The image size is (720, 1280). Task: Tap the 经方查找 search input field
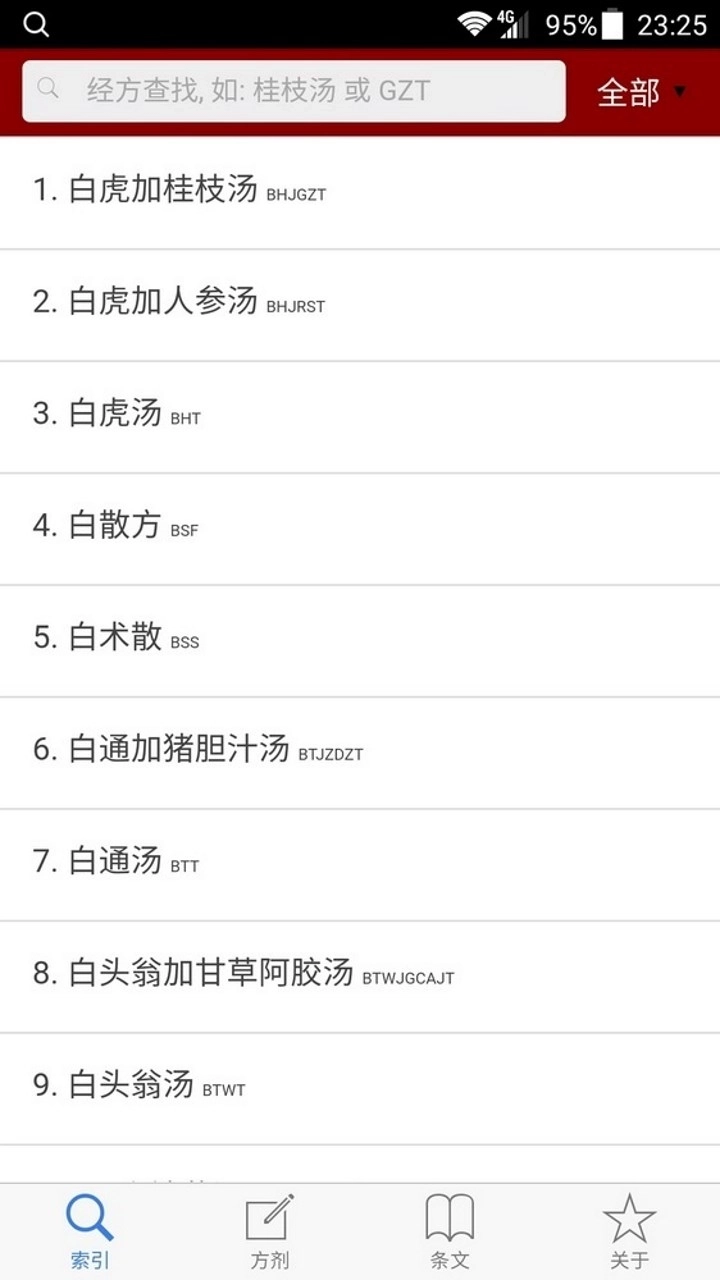290,91
